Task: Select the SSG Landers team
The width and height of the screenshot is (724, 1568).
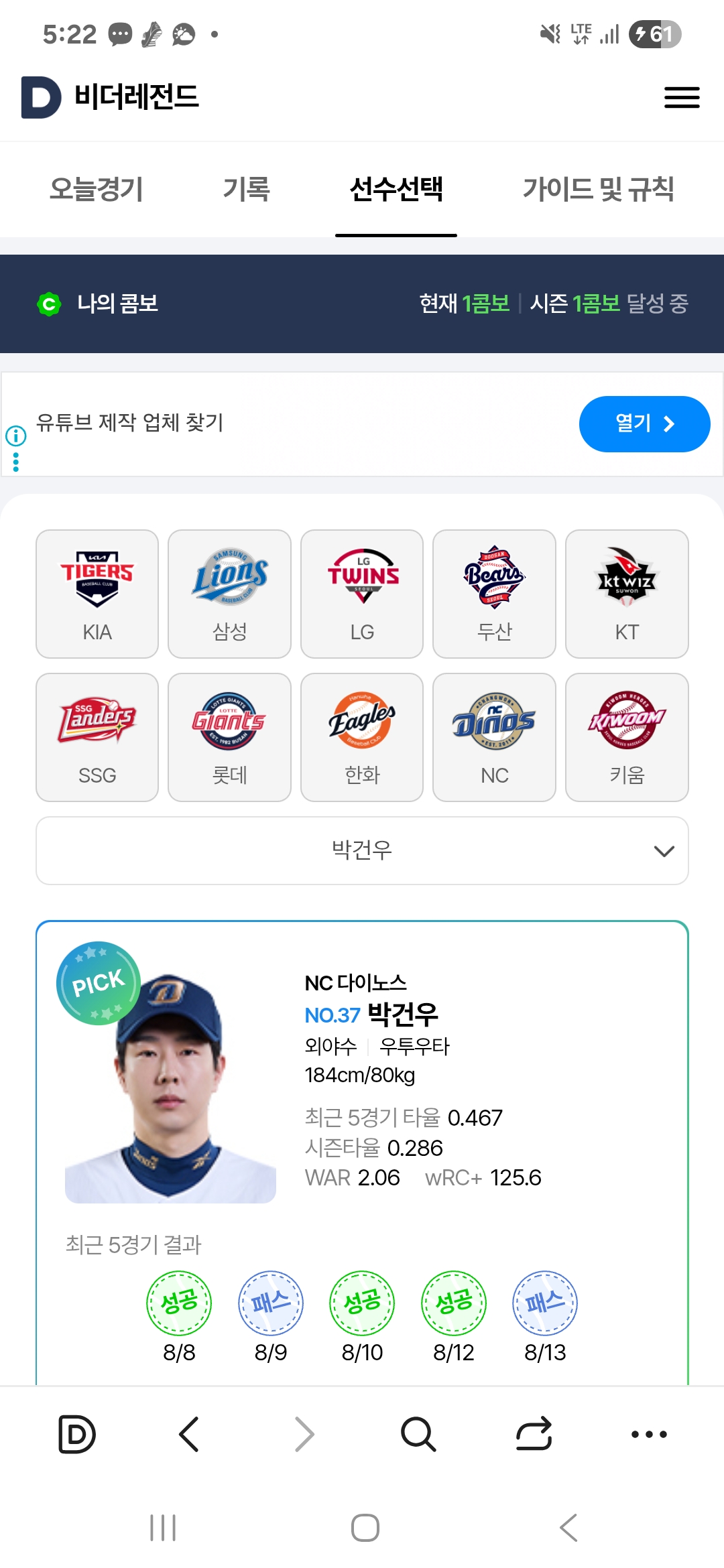Action: click(x=97, y=737)
